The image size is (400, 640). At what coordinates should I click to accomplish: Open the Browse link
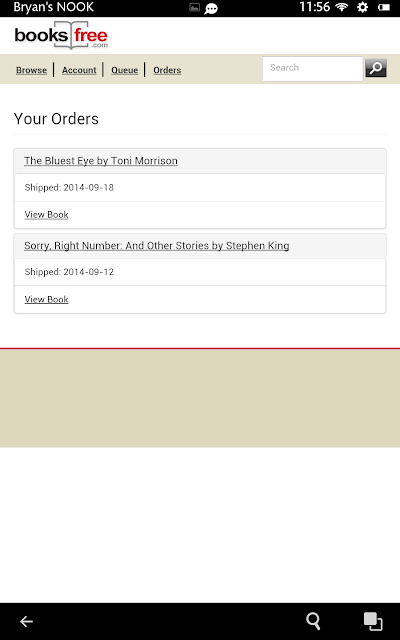(31, 70)
